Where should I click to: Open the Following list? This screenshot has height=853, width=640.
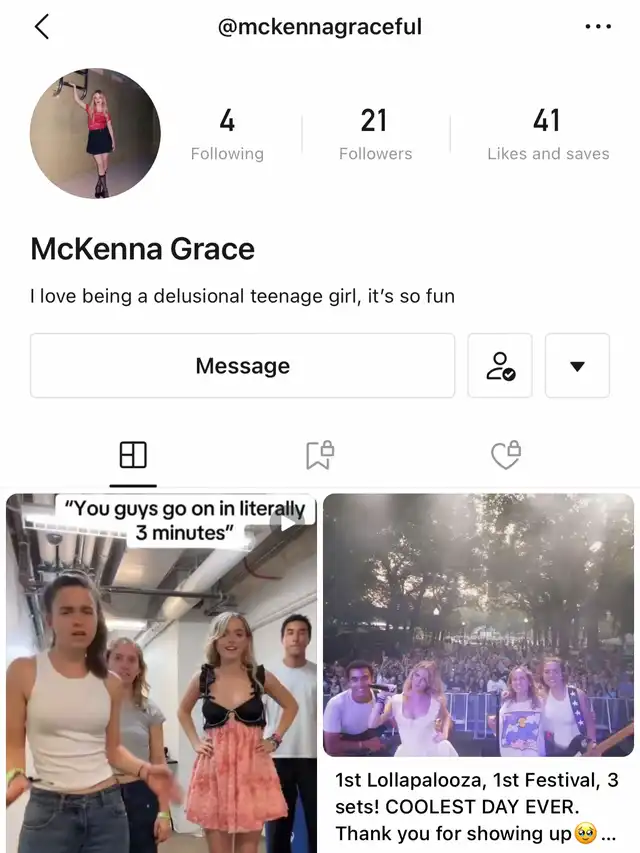(x=227, y=135)
